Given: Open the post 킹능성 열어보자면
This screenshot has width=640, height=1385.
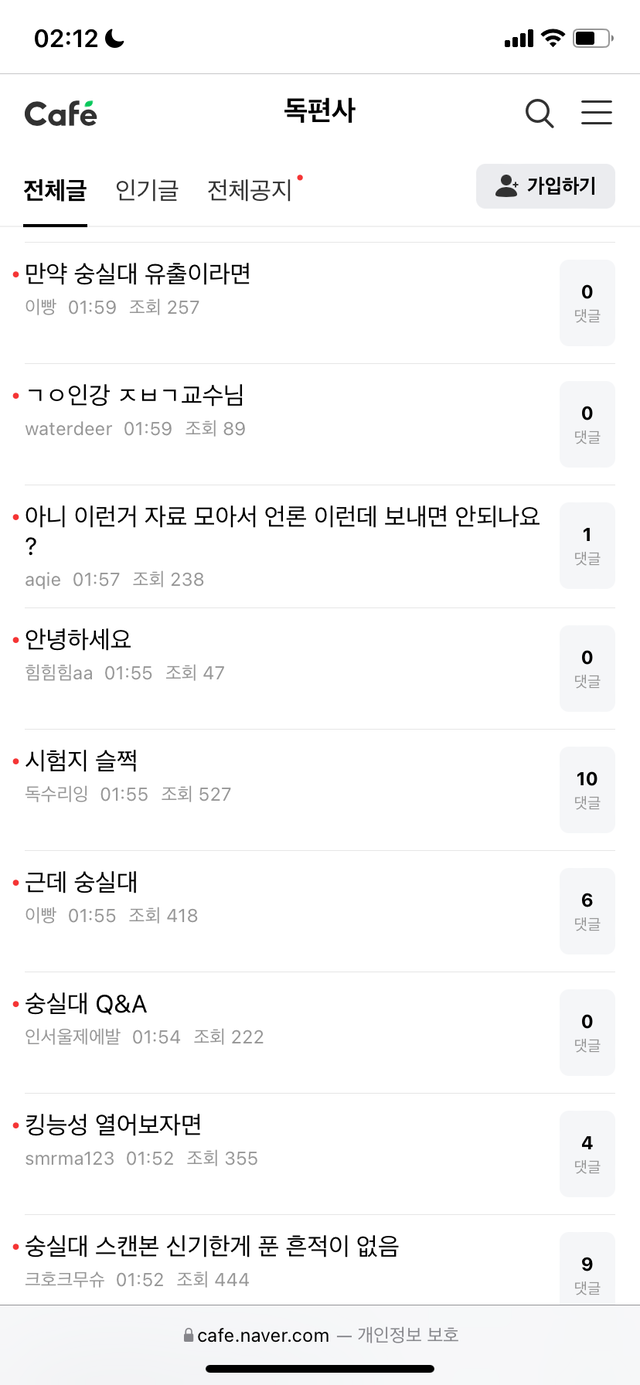Looking at the screenshot, I should click(113, 1125).
